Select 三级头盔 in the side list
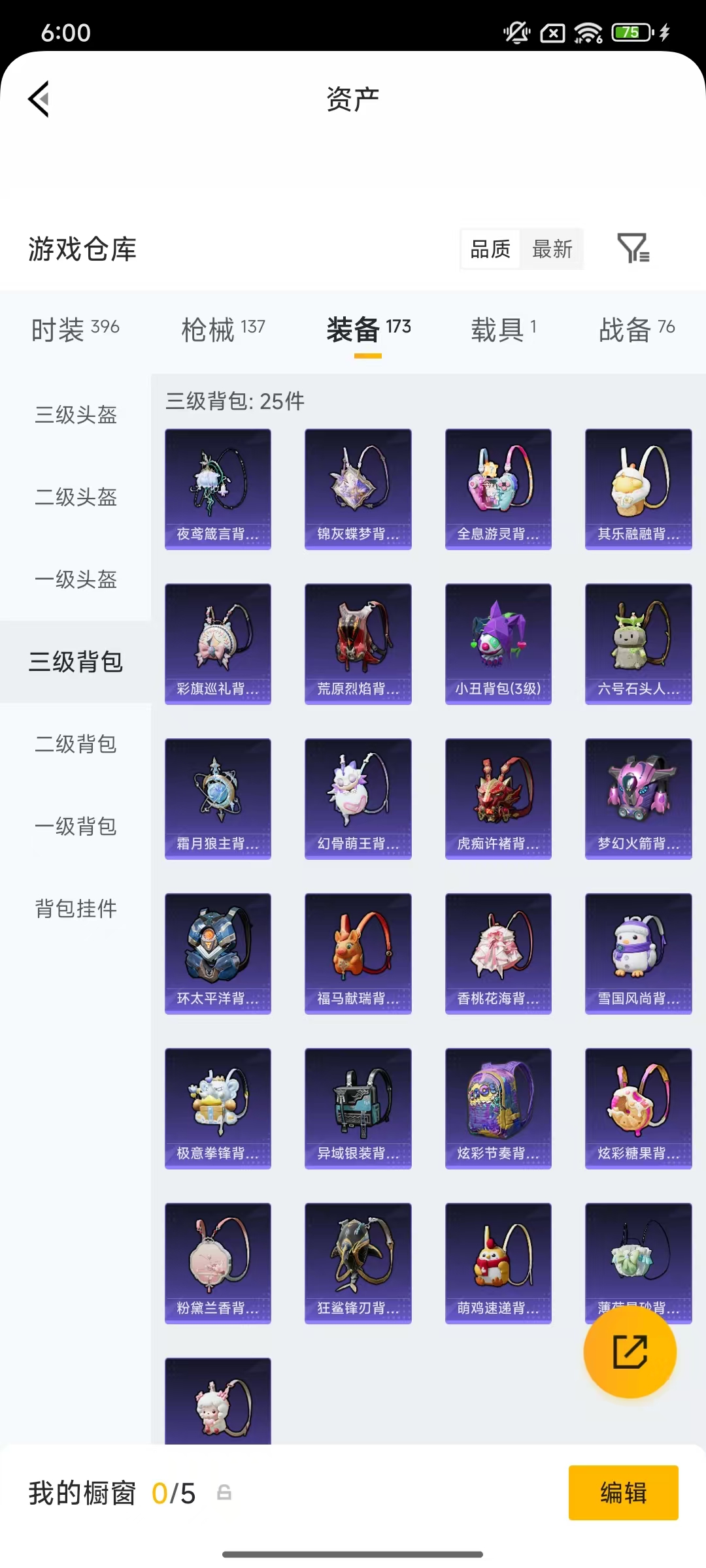 [x=76, y=415]
